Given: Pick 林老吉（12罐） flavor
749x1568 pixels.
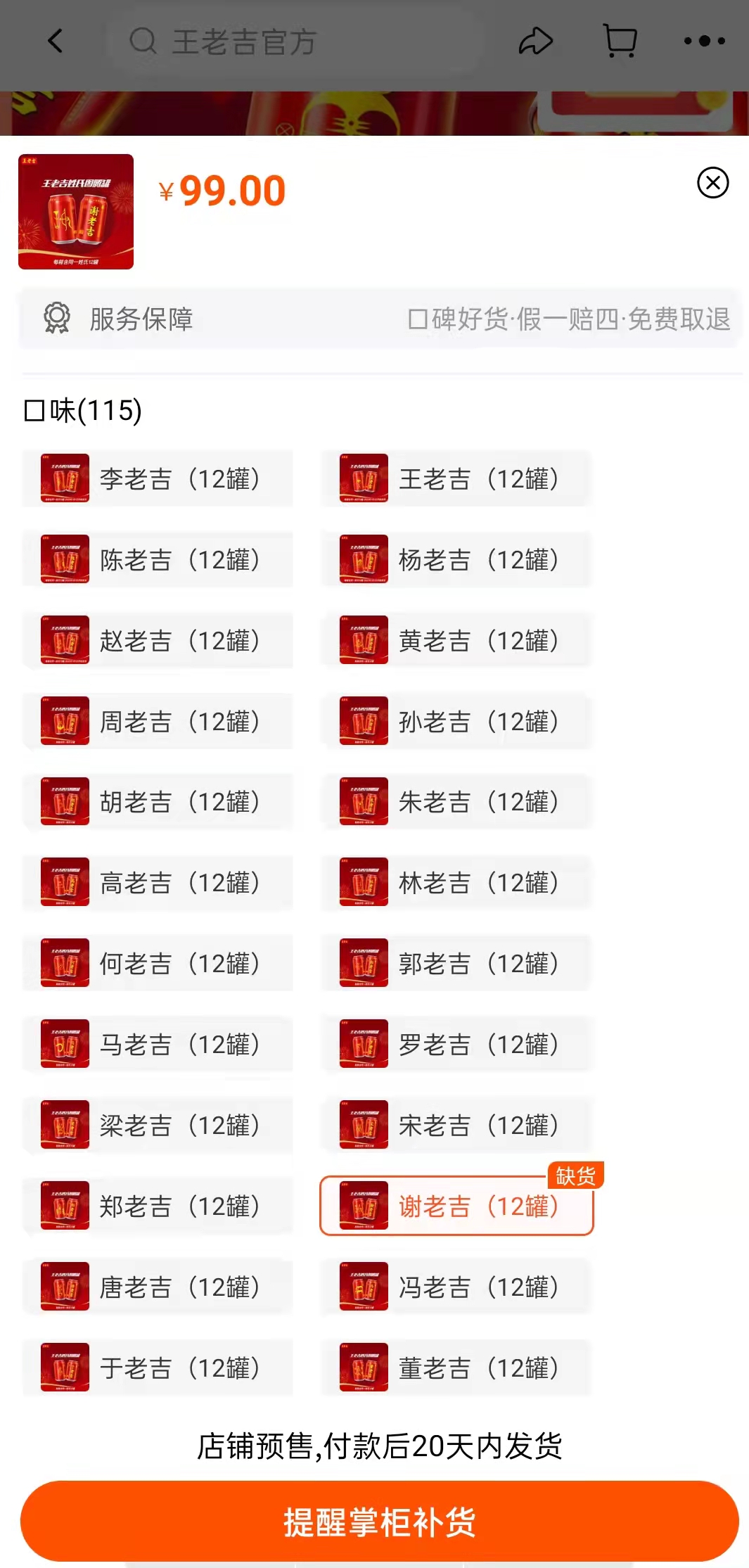Looking at the screenshot, I should [457, 882].
